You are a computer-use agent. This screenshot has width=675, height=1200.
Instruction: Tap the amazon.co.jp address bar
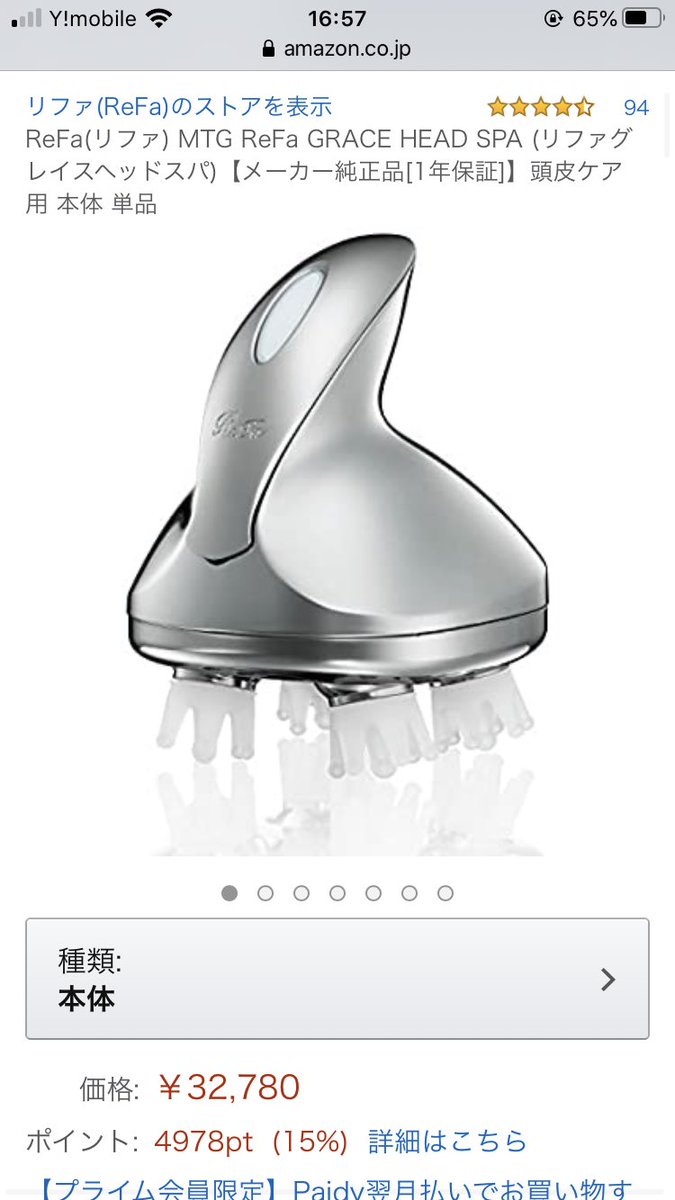337,48
